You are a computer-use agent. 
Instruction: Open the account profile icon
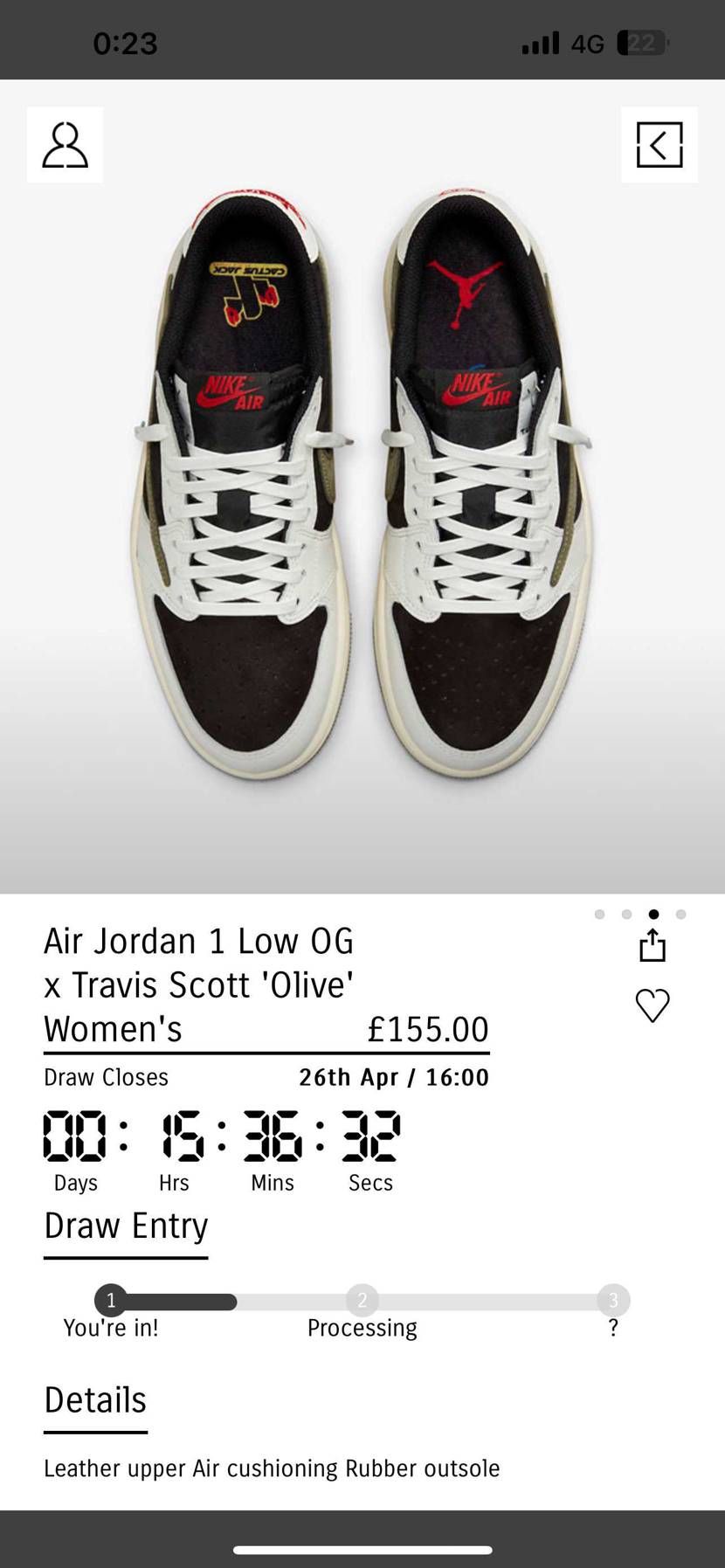coord(66,145)
